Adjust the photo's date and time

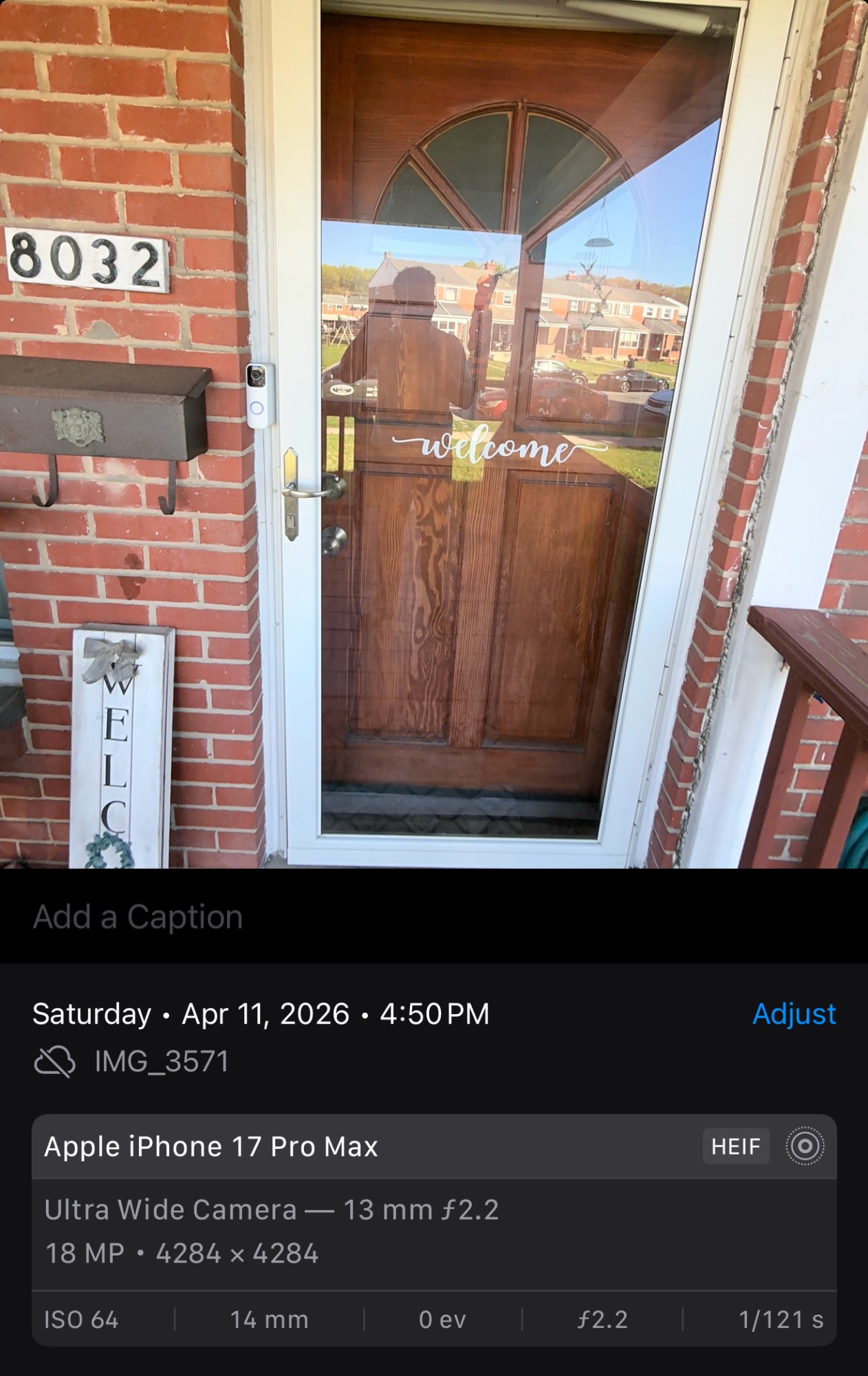point(794,1014)
